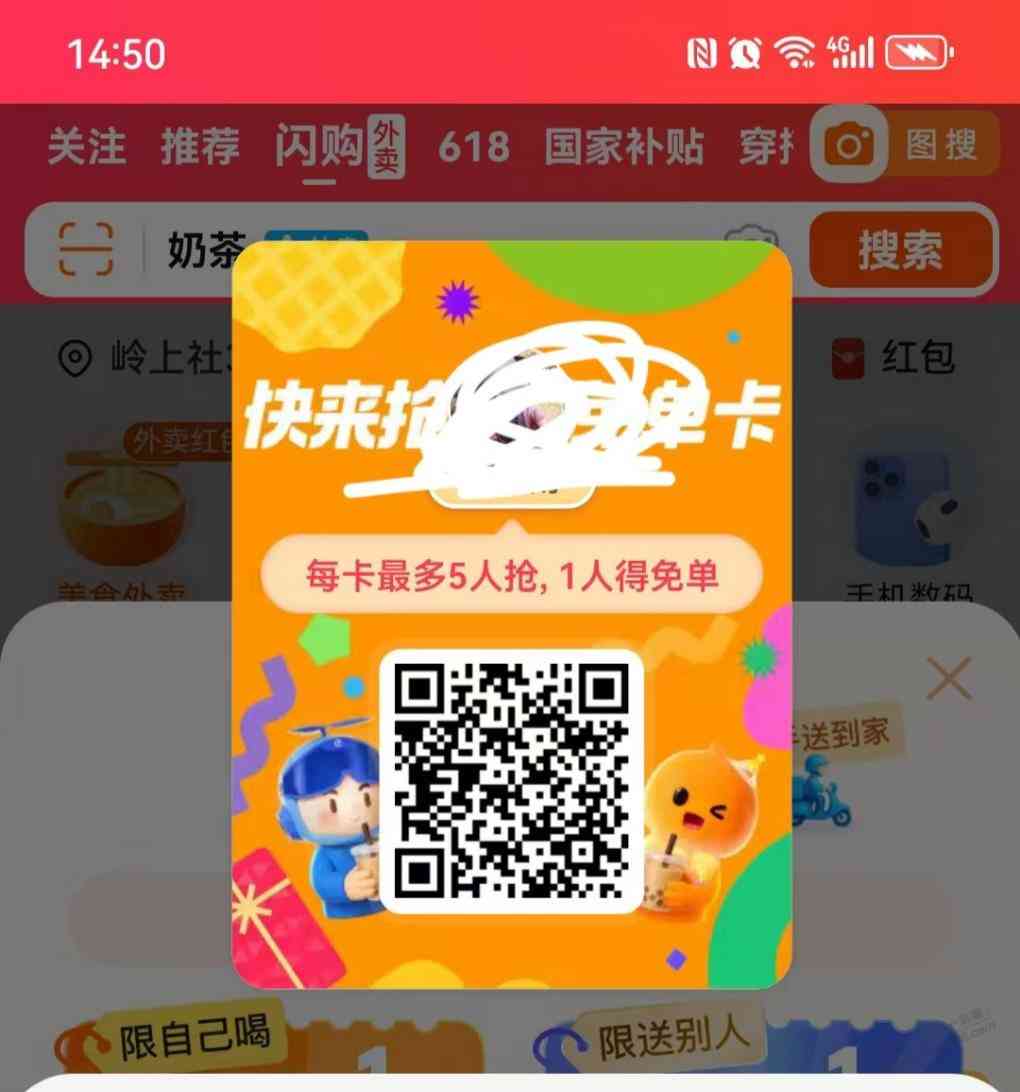Switch to the 国家补贴 tab
1020x1092 pixels.
[x=624, y=148]
